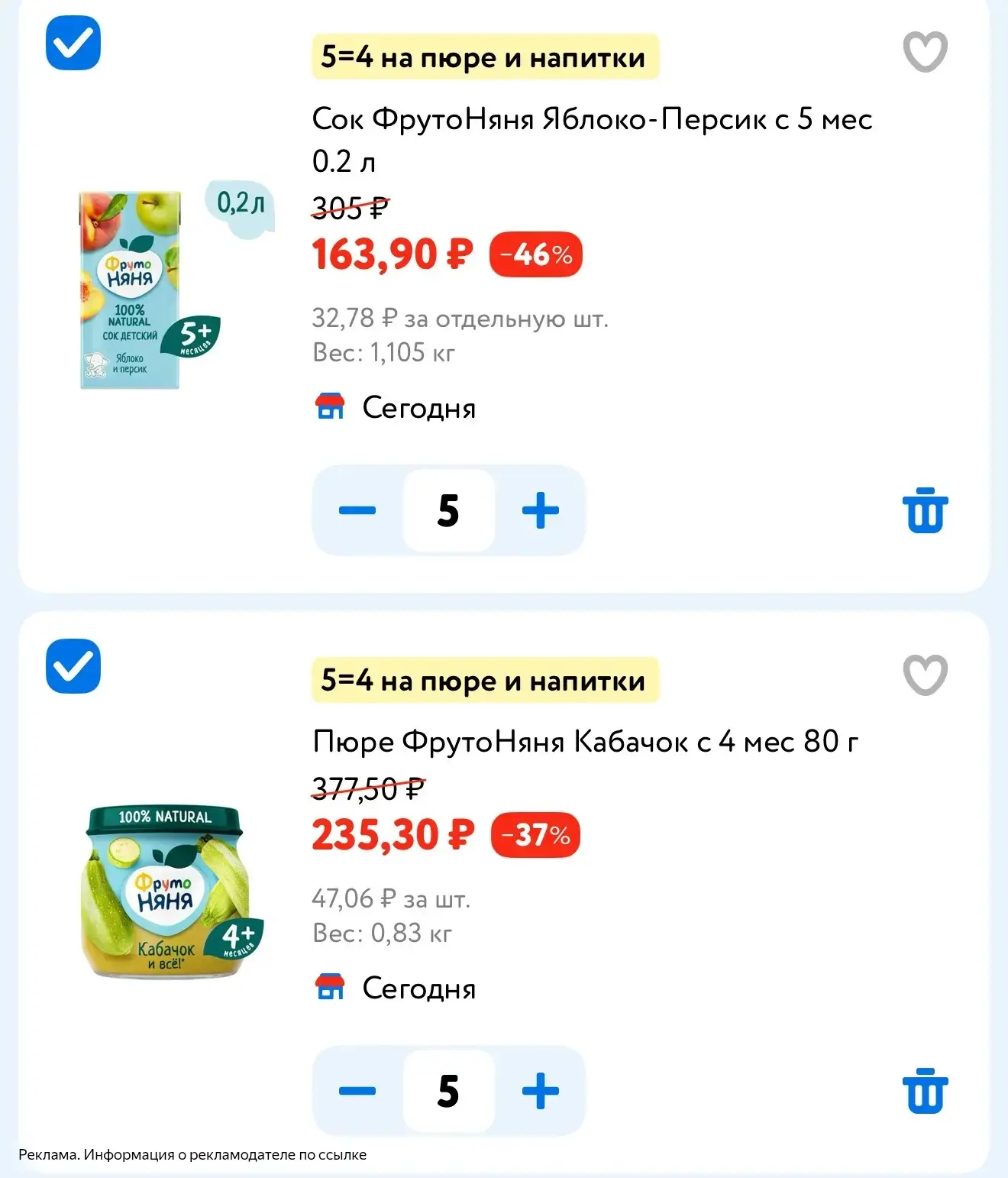1008x1178 pixels.
Task: Add Яблоко-Персик juice to favorites
Action: coord(925,52)
